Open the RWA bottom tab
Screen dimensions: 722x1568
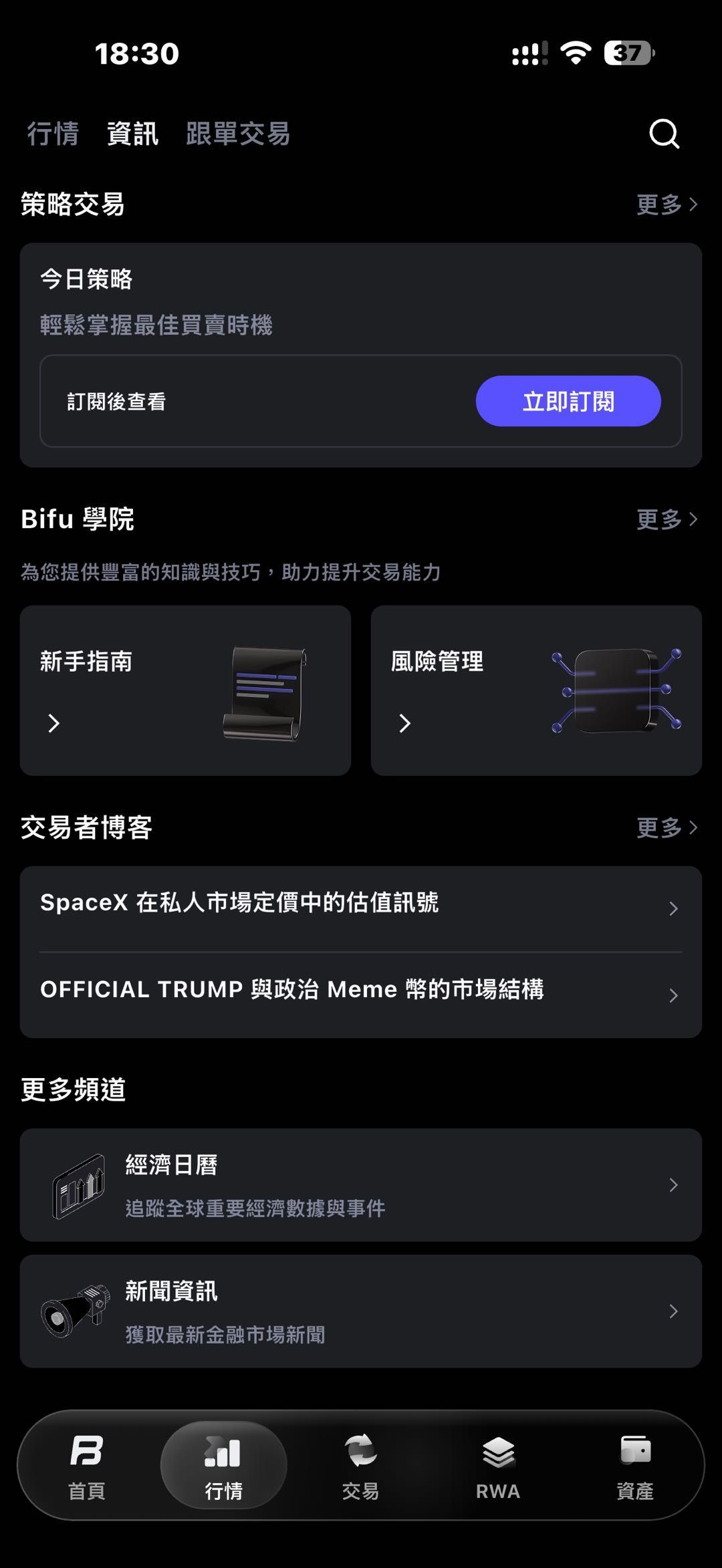click(498, 1466)
